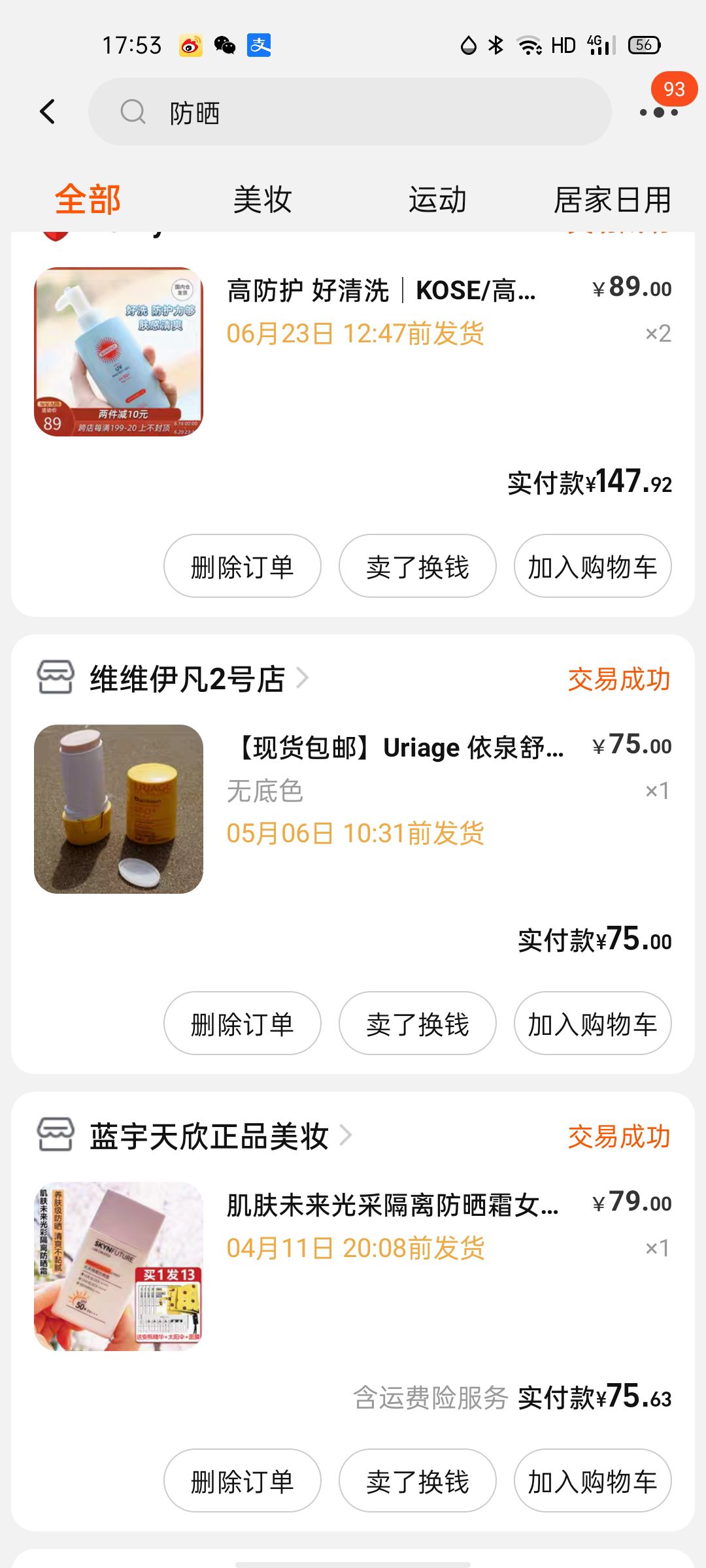
Task: Visit the 维维伊凡2号店 shop
Action: click(188, 679)
